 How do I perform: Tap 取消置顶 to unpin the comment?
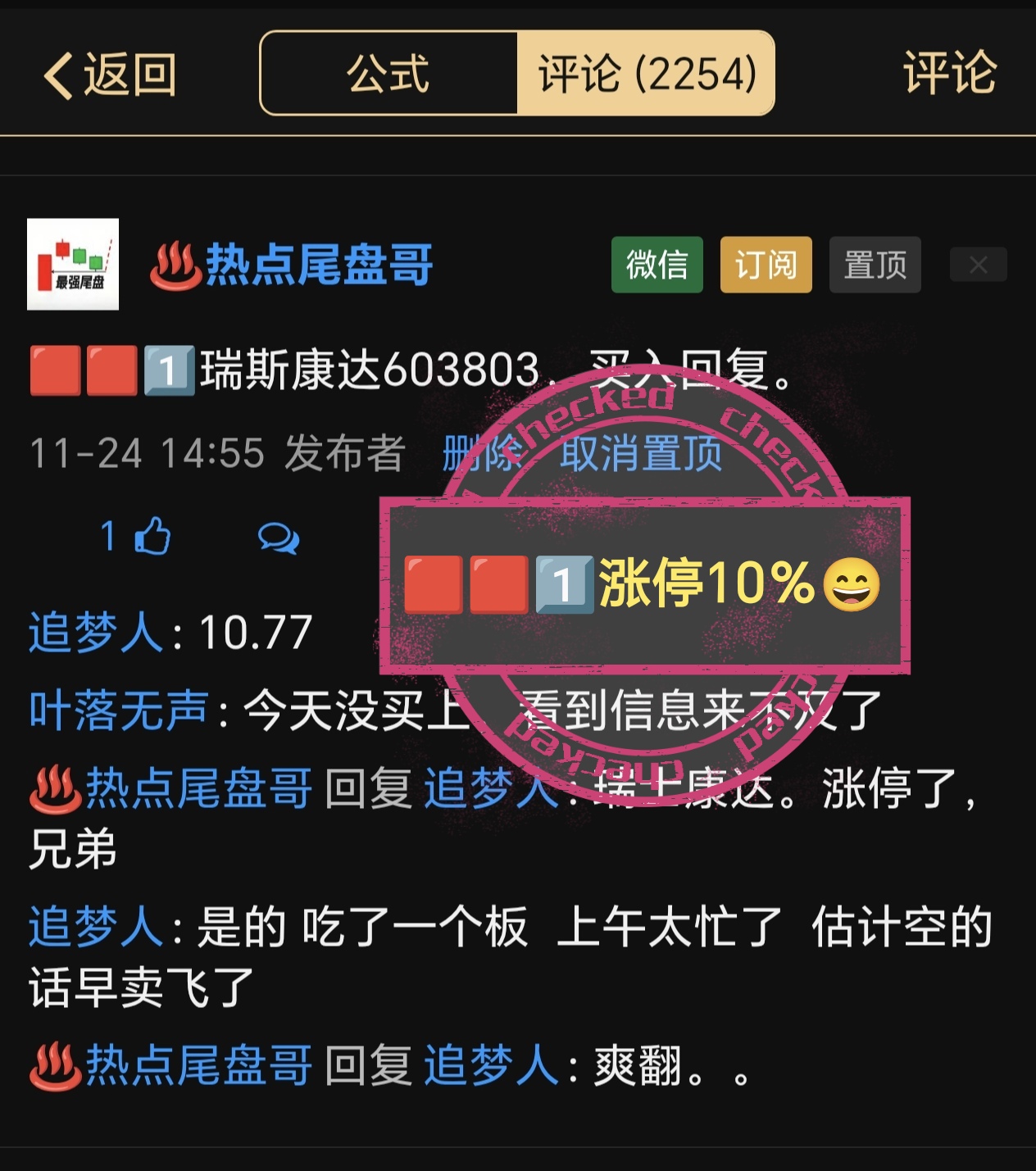641,453
